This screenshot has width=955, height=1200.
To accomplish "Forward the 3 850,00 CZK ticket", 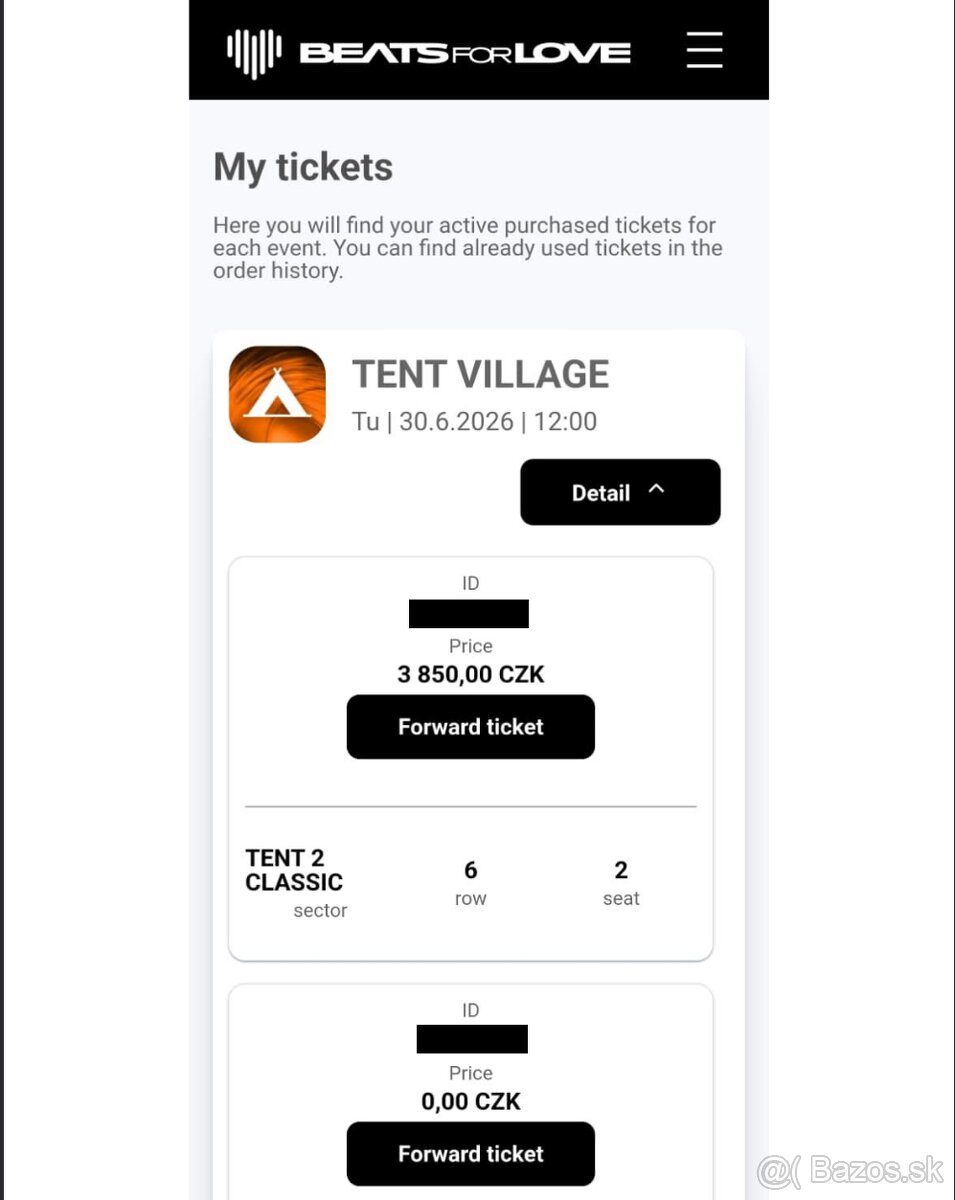I will point(470,727).
